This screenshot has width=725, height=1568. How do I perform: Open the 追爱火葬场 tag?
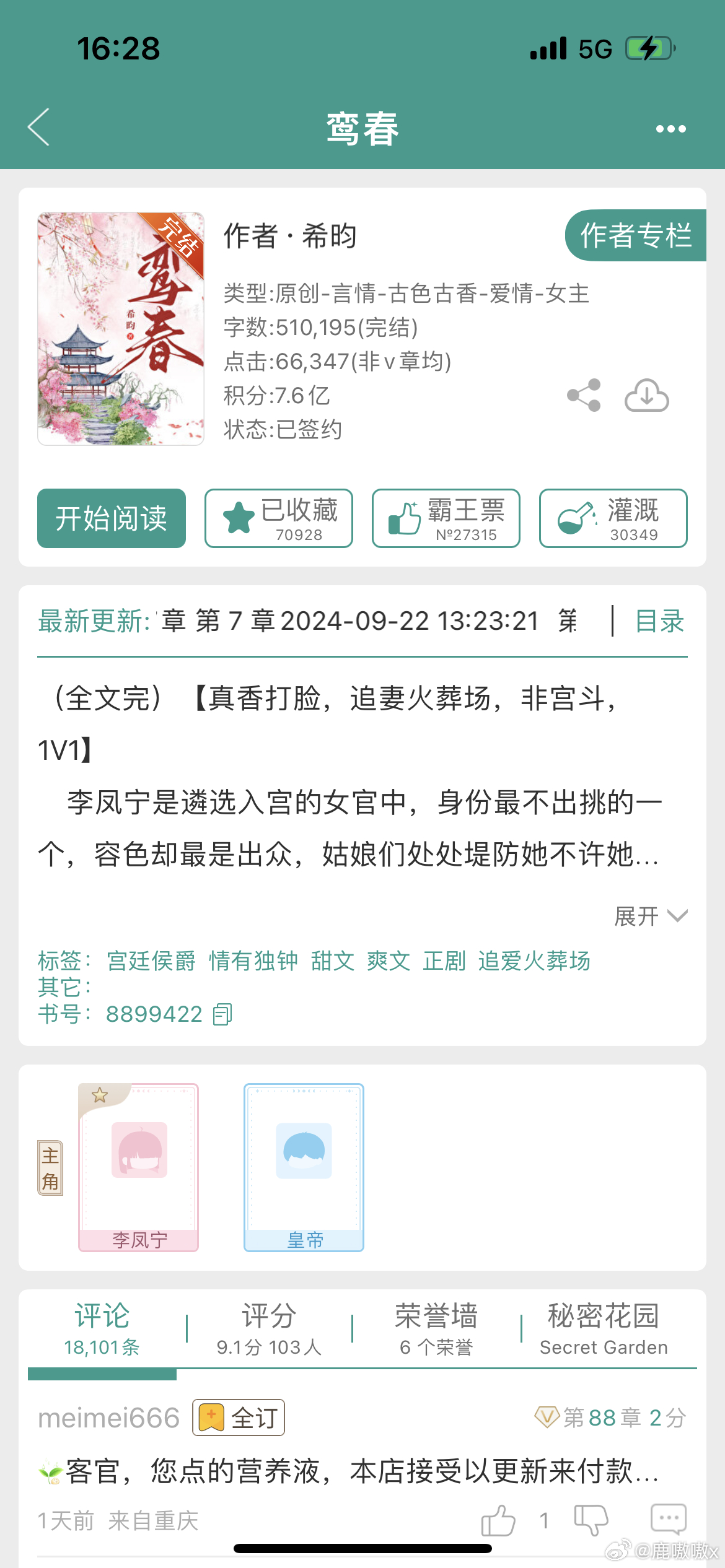[x=534, y=961]
